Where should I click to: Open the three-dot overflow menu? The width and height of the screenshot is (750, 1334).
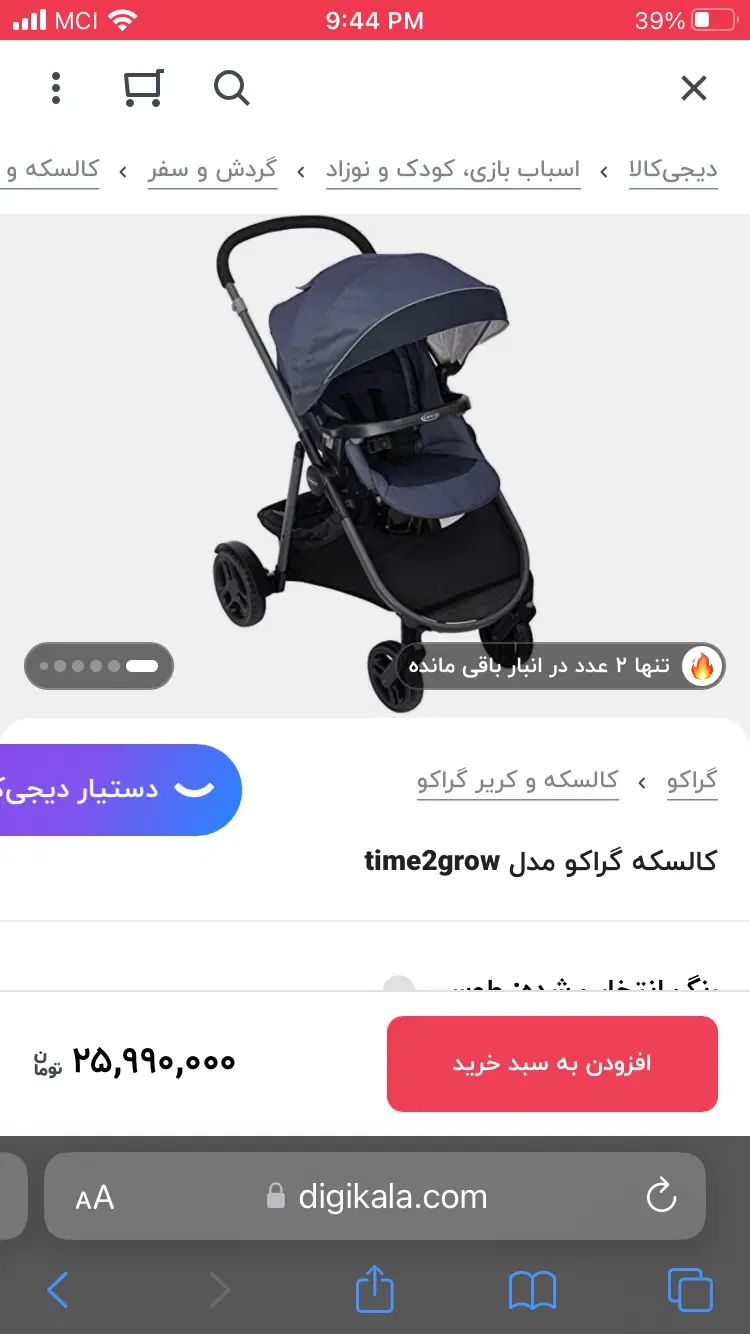(x=56, y=88)
